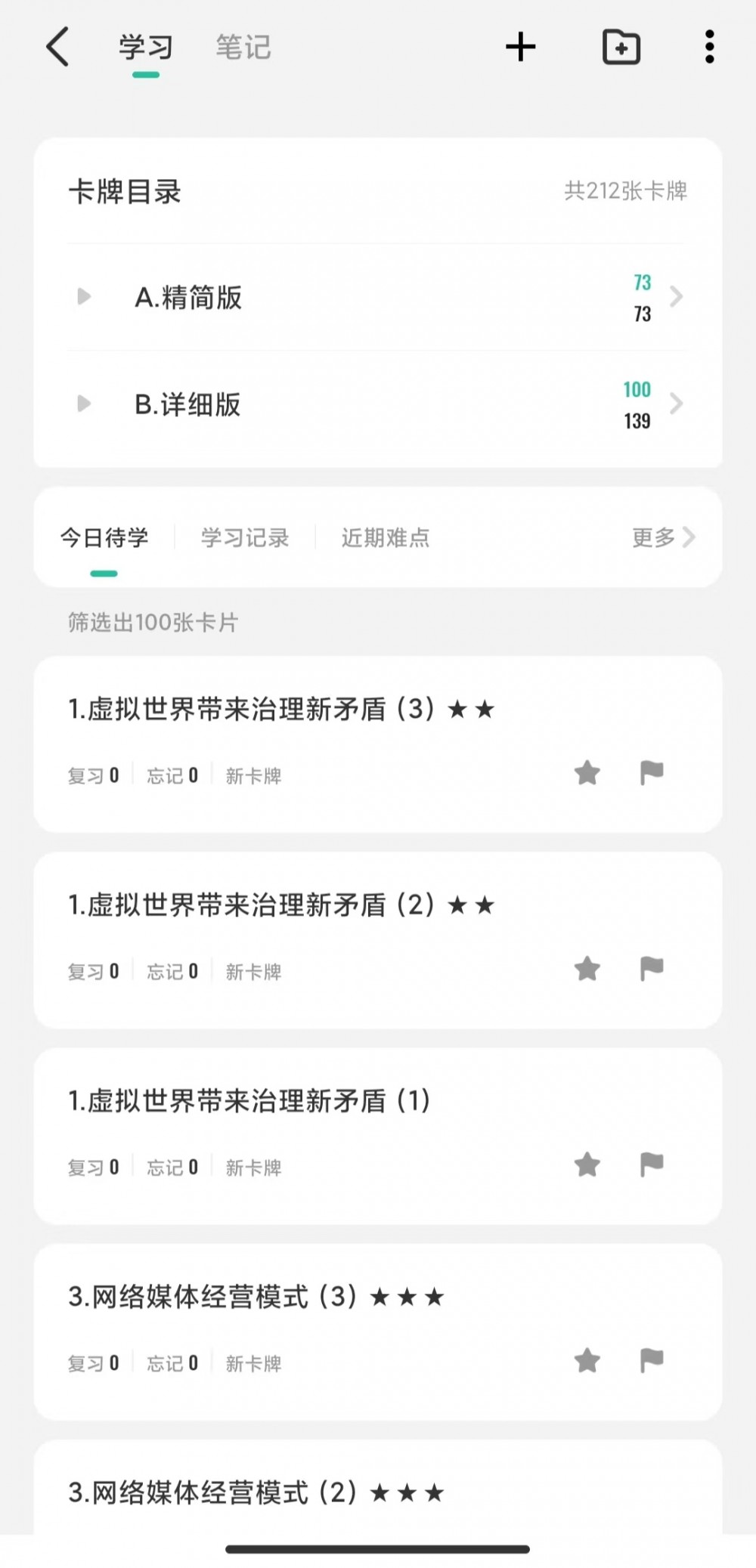Expand the A.精简版 directory arrow

click(84, 296)
